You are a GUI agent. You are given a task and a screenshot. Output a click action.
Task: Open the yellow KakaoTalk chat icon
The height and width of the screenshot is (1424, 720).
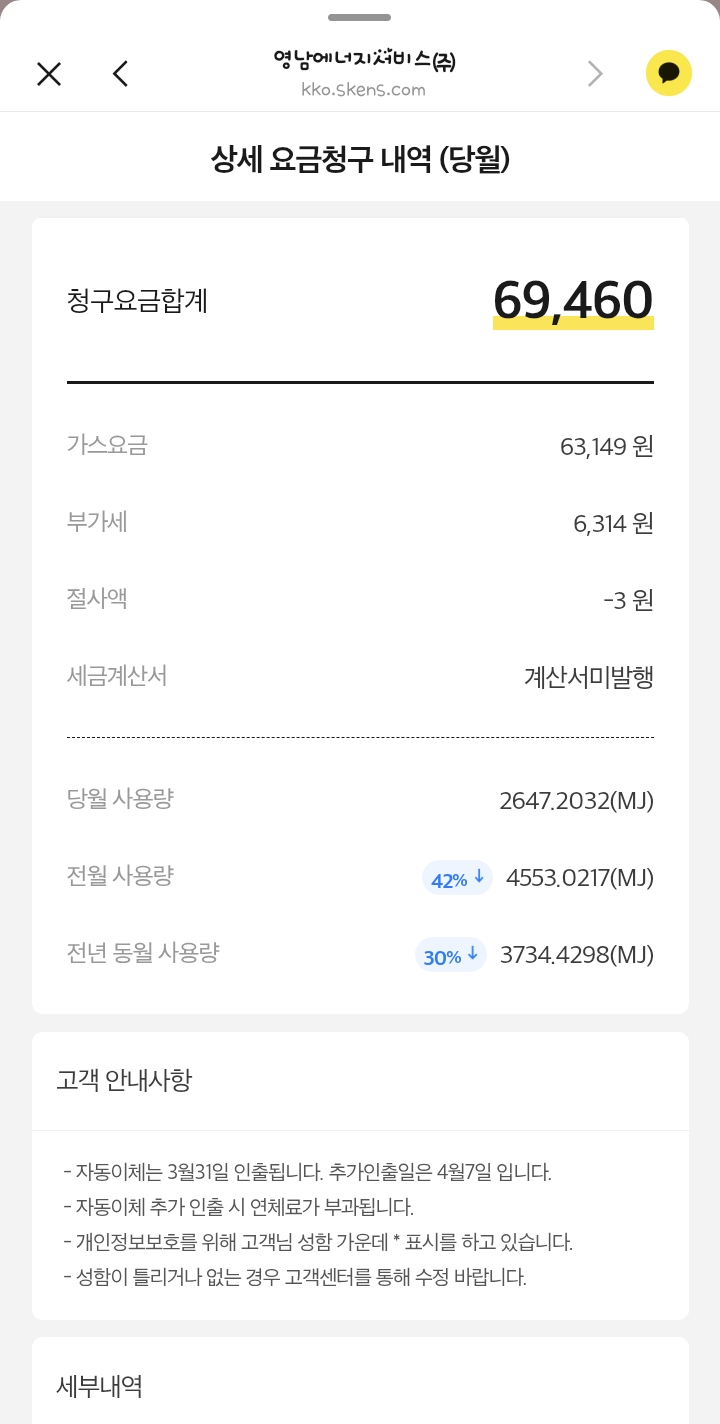pos(669,73)
